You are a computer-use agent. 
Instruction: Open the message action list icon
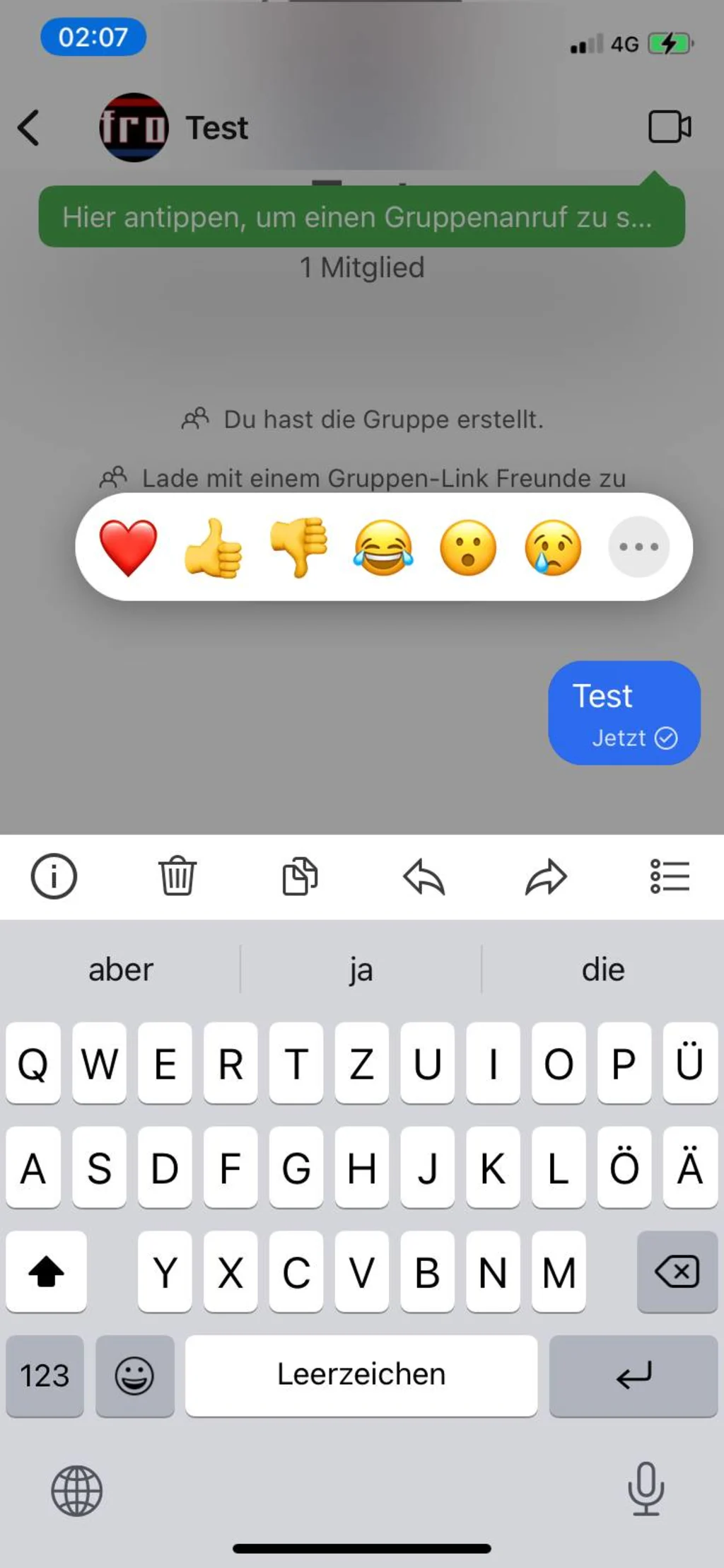pos(669,877)
